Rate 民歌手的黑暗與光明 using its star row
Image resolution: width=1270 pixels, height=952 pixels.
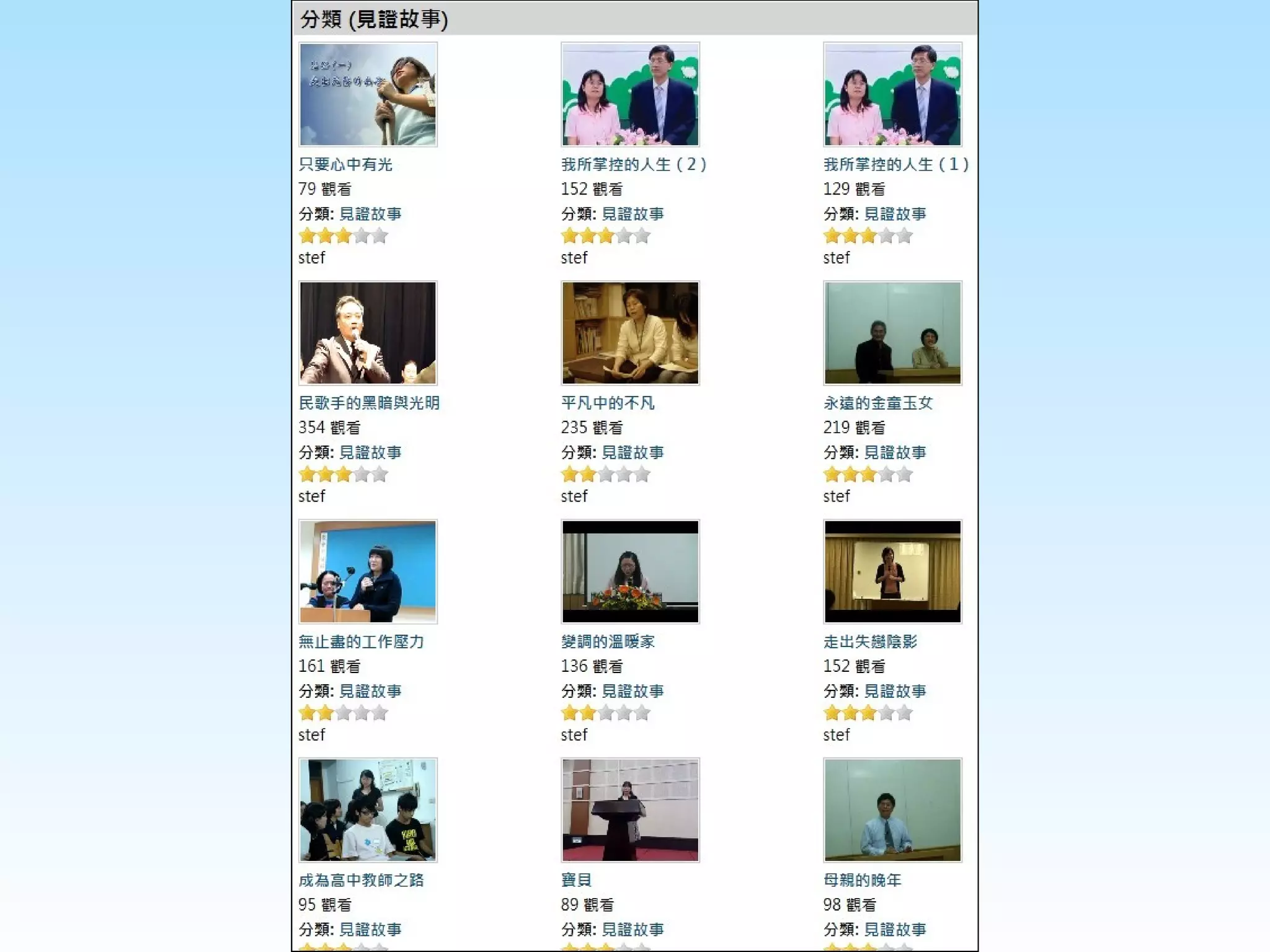[344, 475]
